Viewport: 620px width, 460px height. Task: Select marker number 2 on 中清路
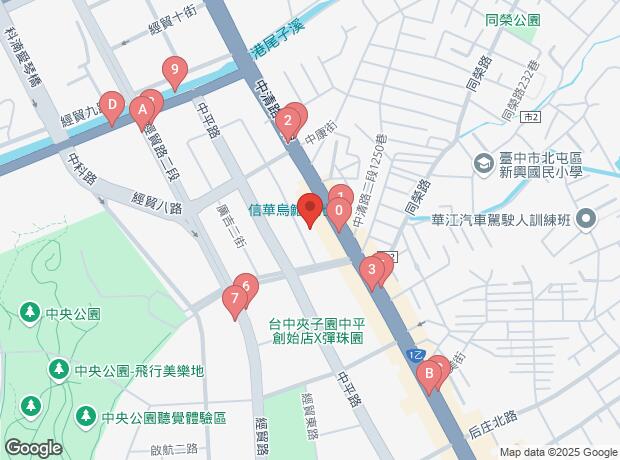[x=288, y=122]
